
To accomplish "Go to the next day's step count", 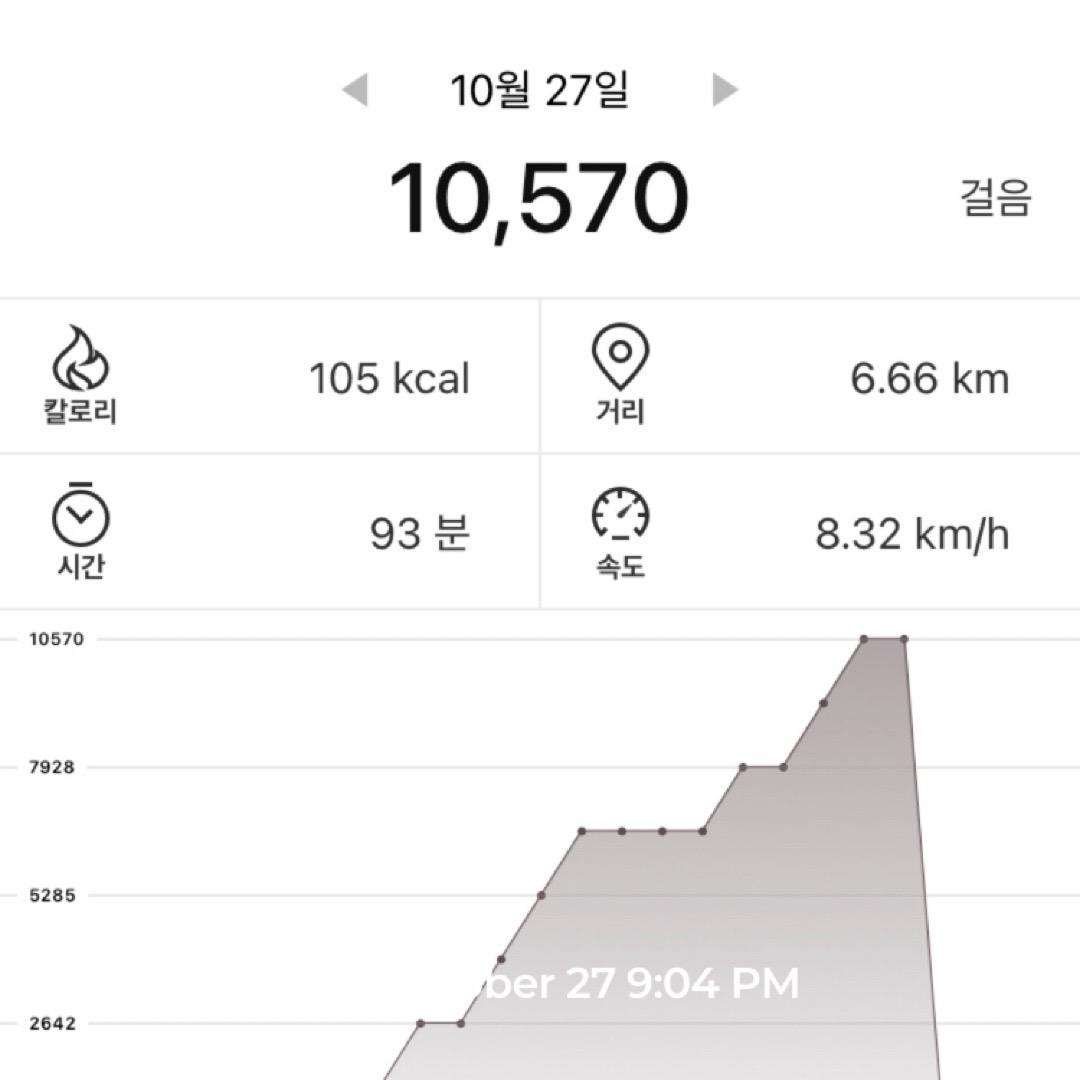I will click(x=724, y=90).
